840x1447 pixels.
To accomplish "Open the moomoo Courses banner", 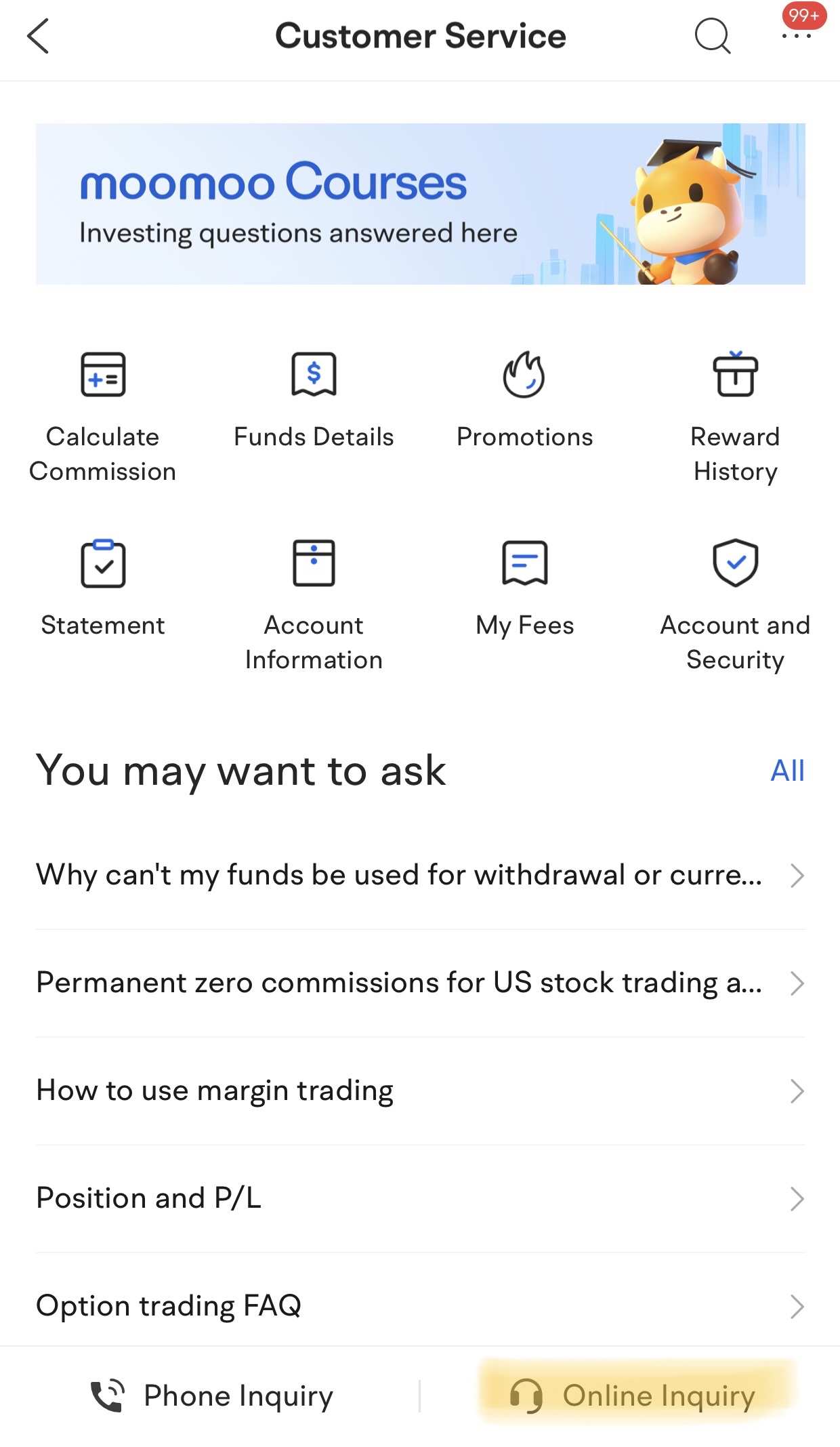I will point(420,203).
